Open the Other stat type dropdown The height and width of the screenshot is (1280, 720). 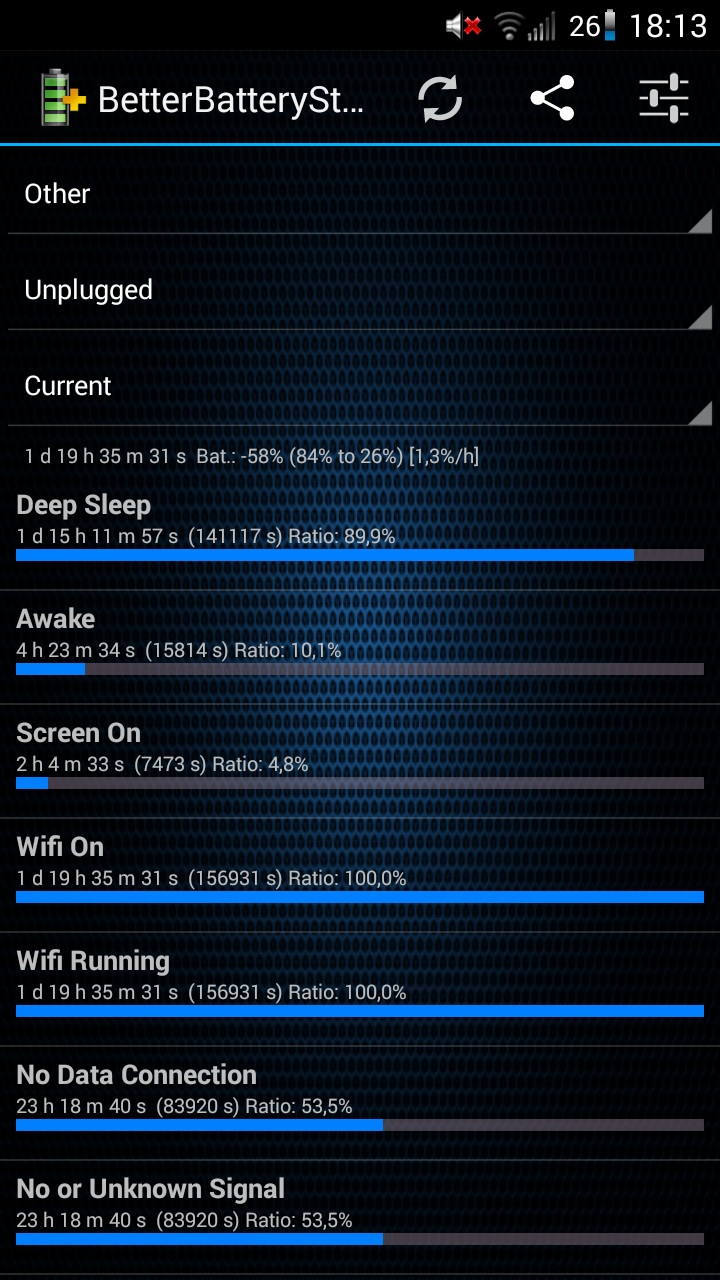(360, 194)
